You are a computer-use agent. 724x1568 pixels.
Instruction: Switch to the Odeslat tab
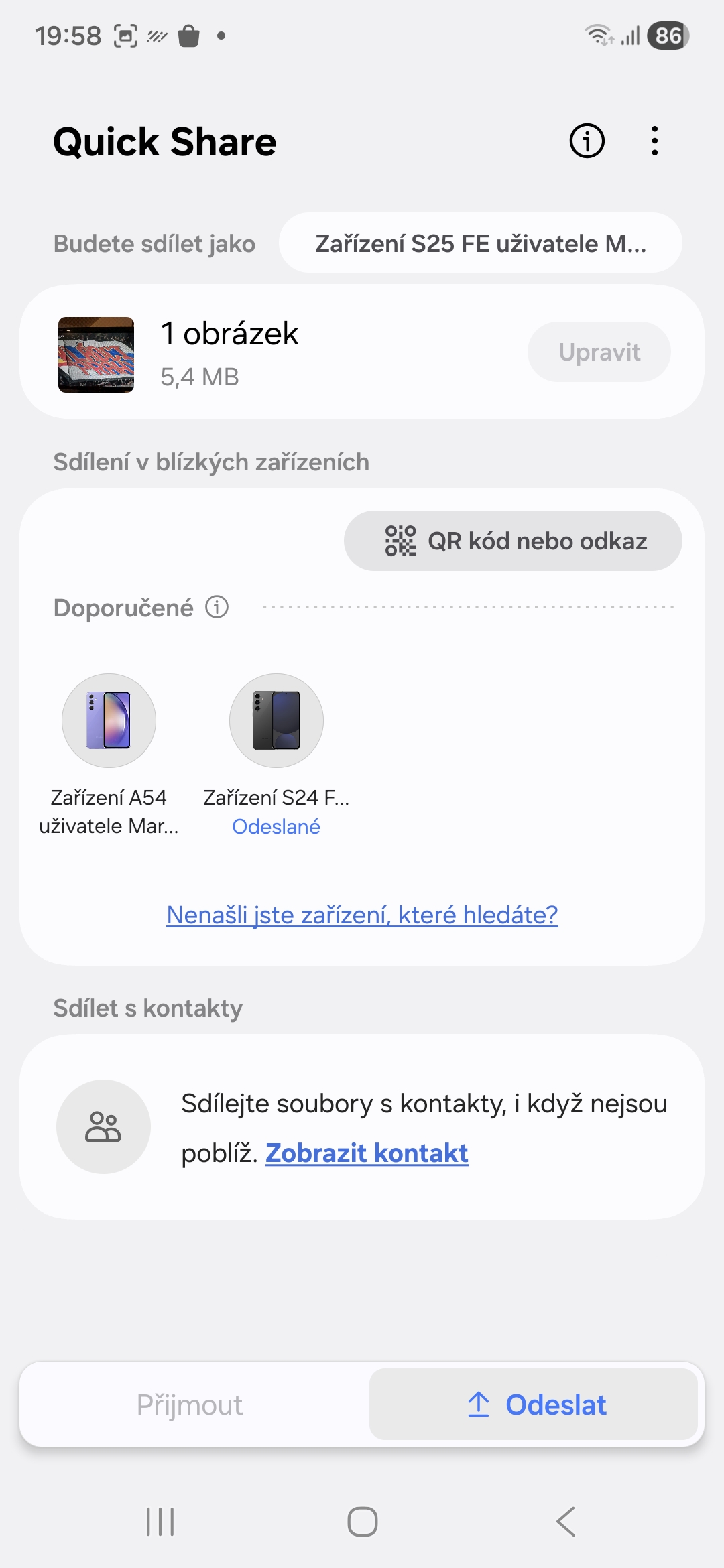[534, 1404]
